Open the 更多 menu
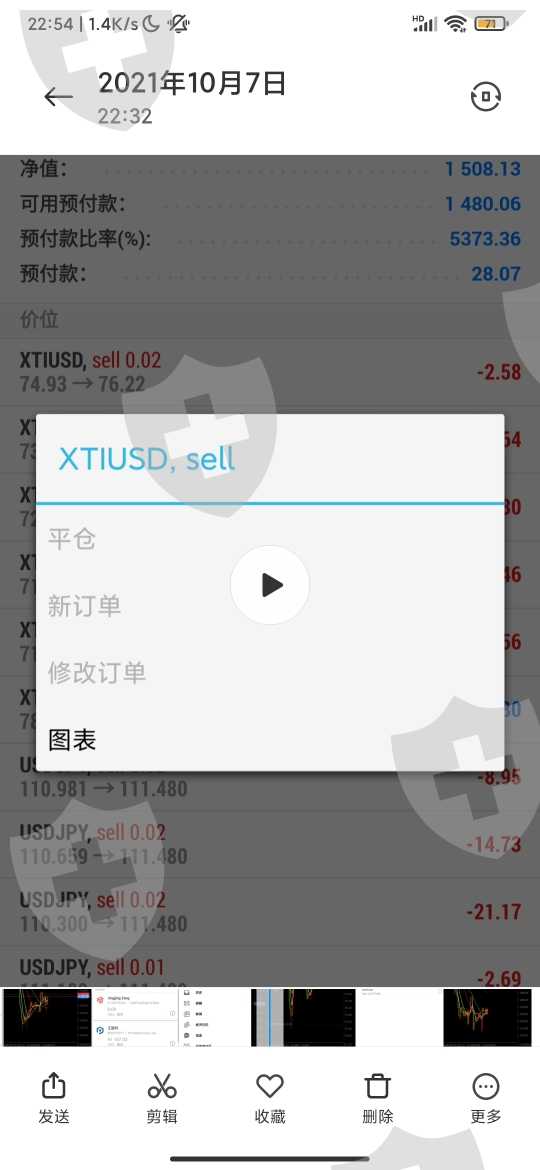The height and width of the screenshot is (1170, 540). [x=486, y=1098]
